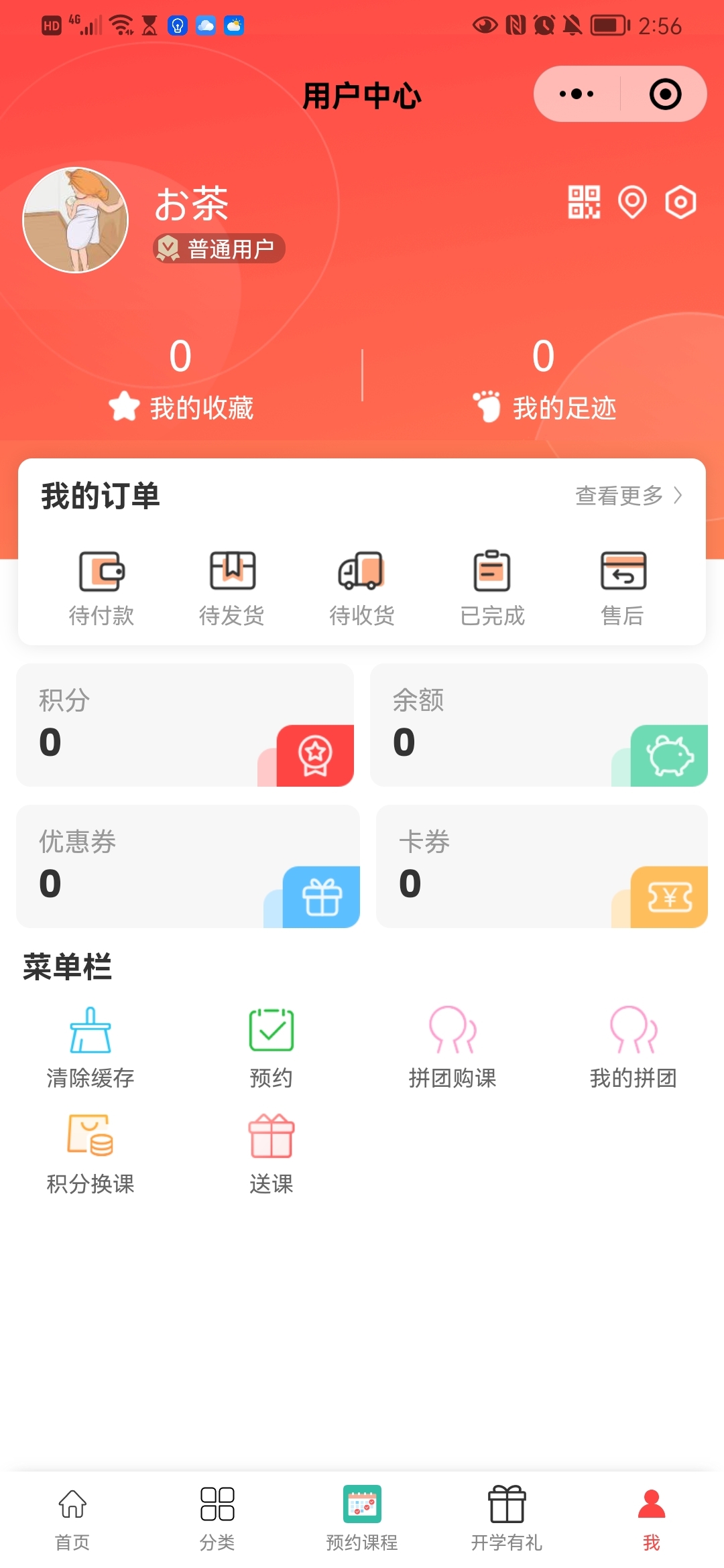Image resolution: width=724 pixels, height=1568 pixels.
Task: Open the settings hexagon icon
Action: click(x=680, y=202)
